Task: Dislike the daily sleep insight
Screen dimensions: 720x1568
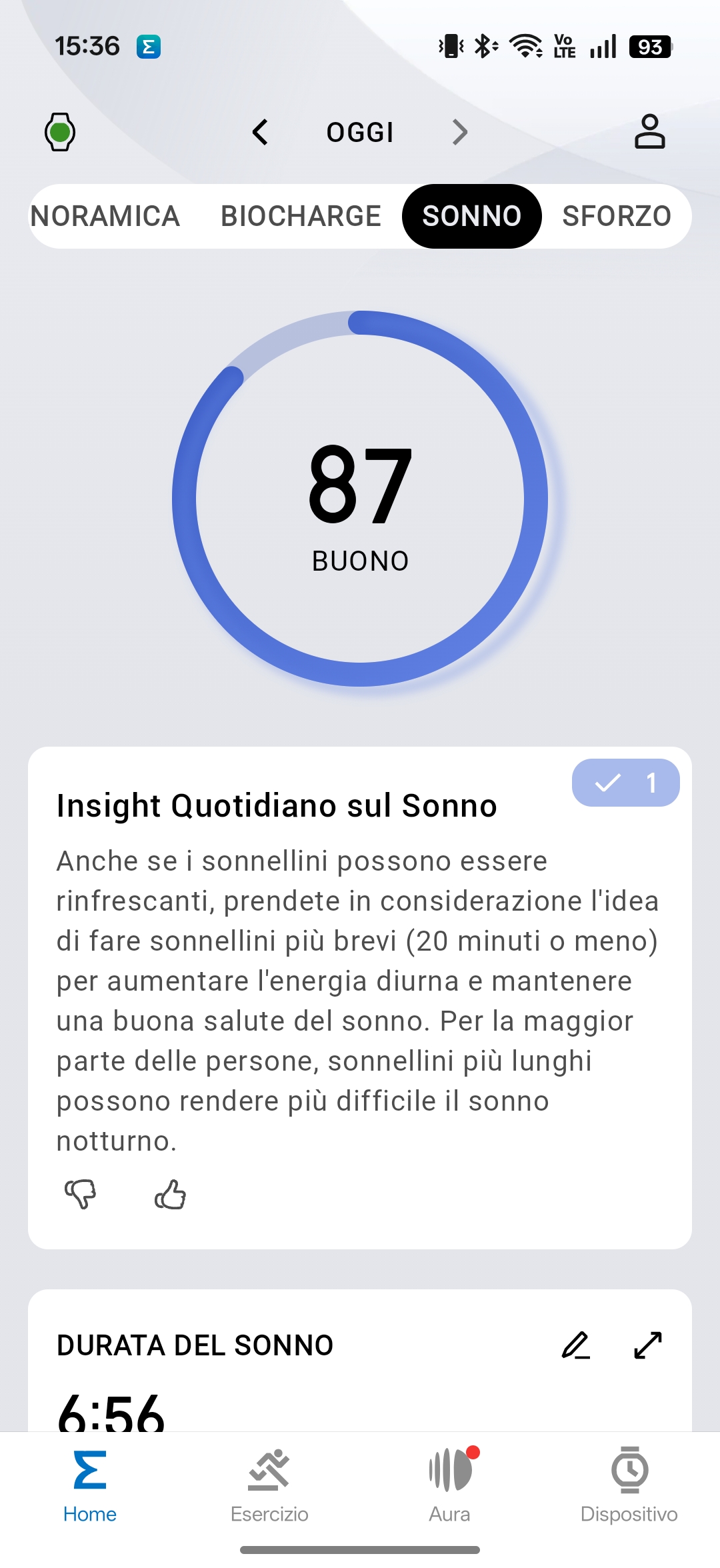Action: pos(81,1193)
